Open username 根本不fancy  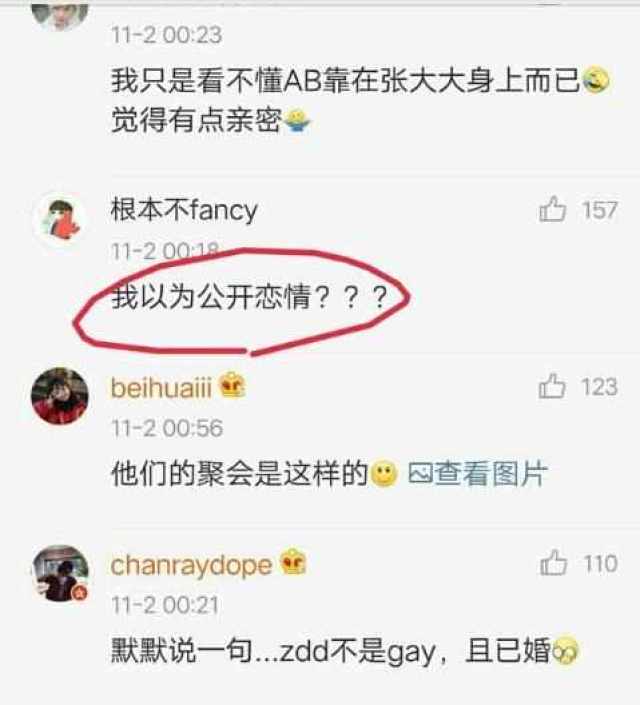184,210
